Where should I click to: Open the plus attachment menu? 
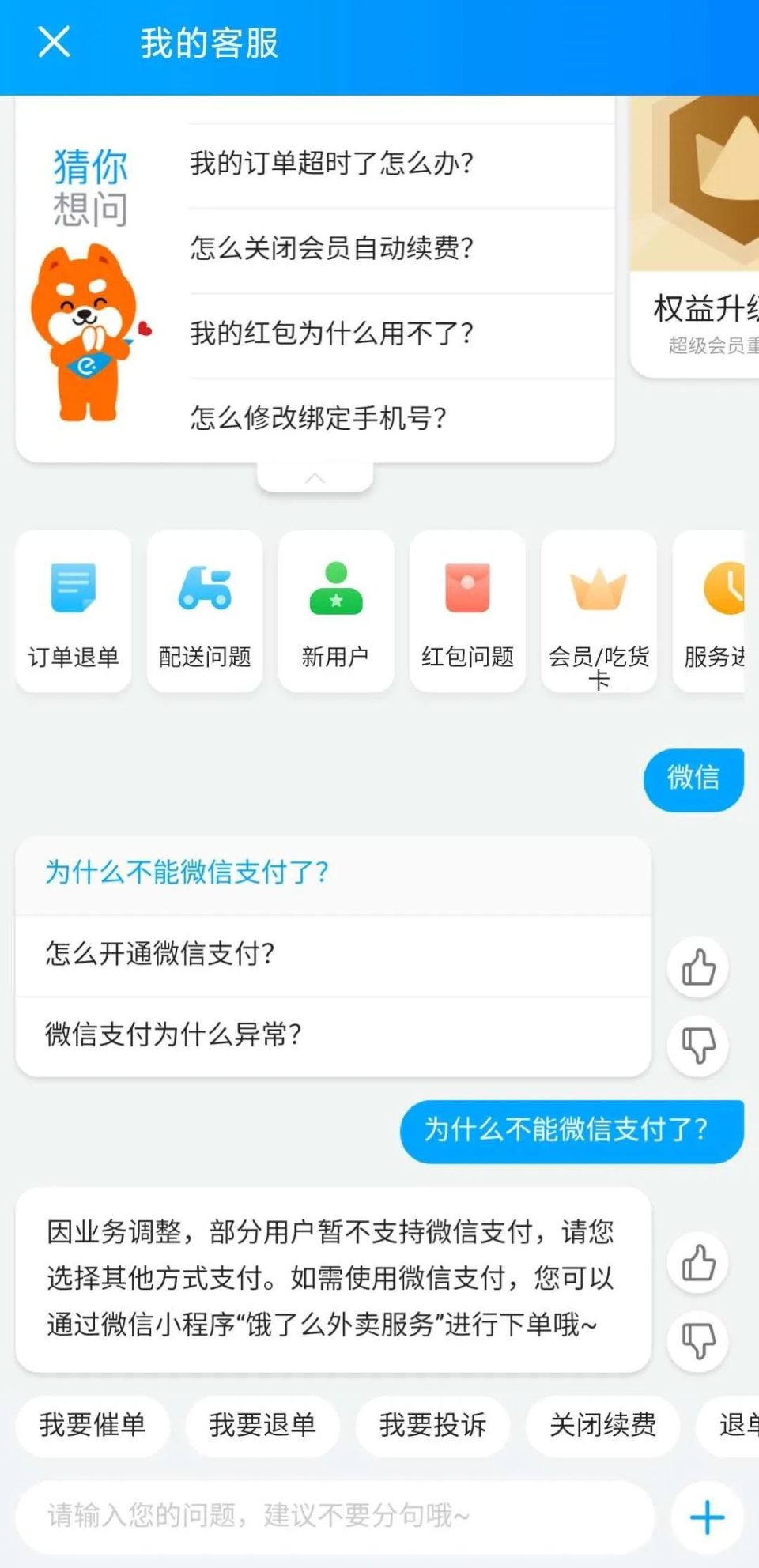[x=707, y=1517]
